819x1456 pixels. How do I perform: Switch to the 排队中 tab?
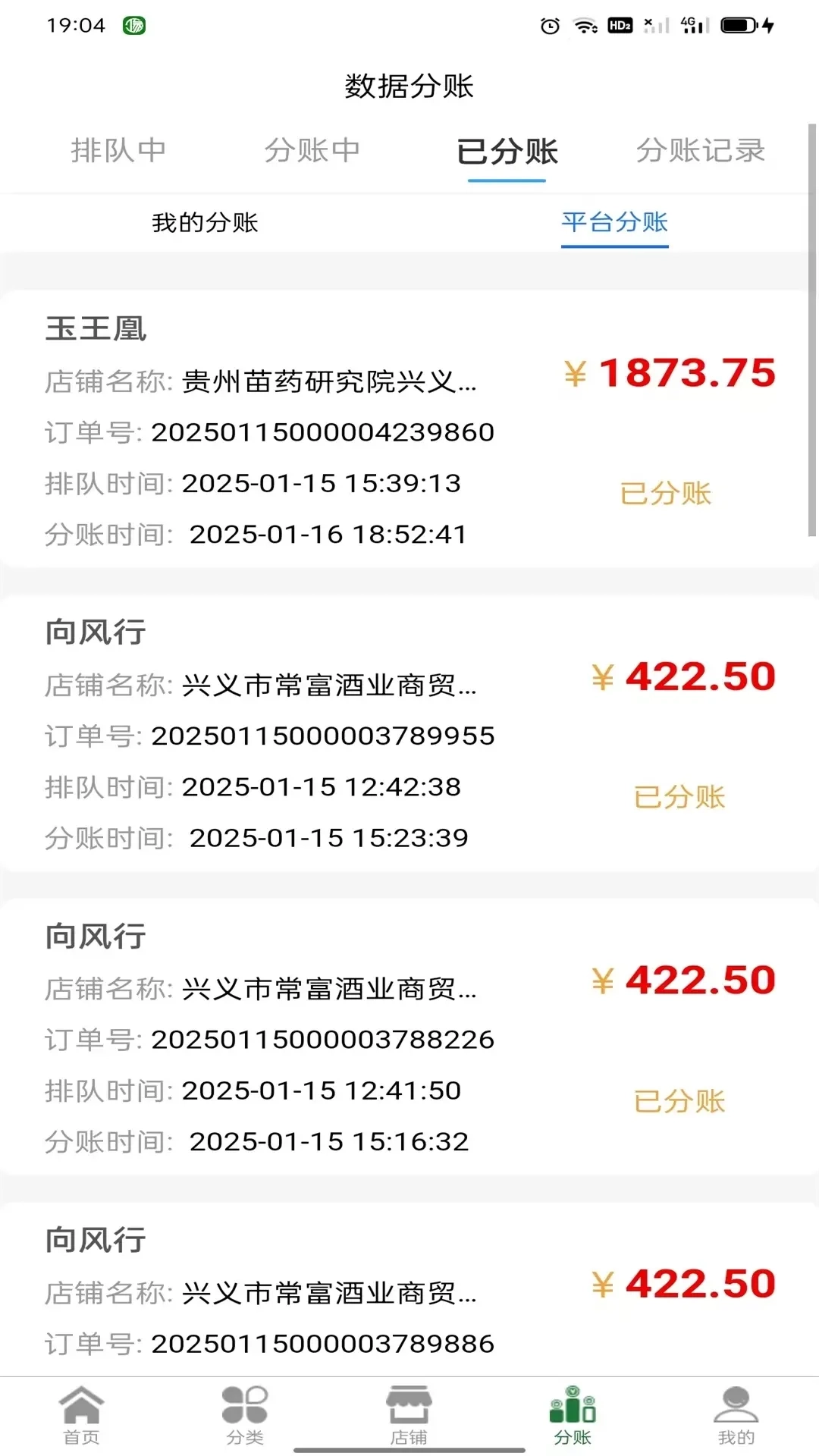coord(119,152)
